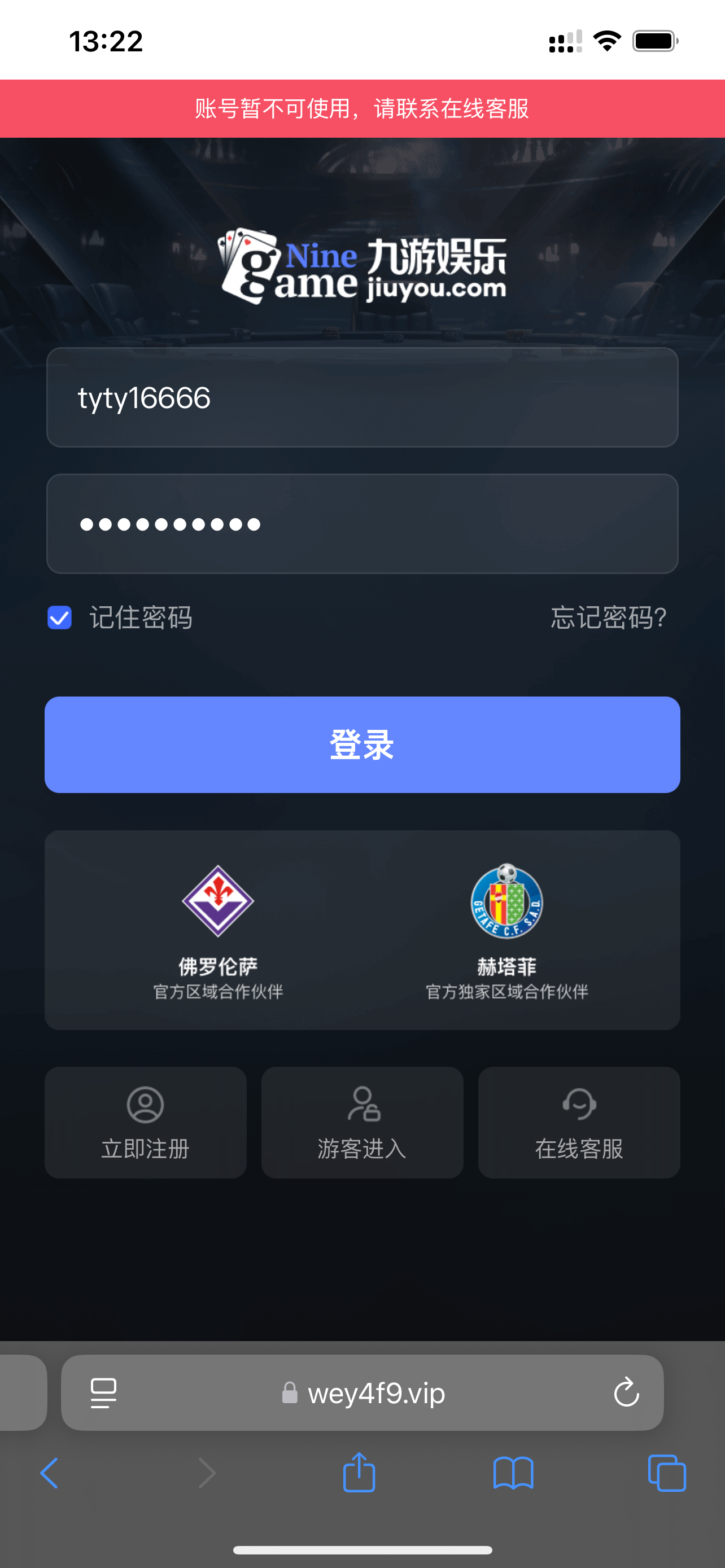This screenshot has height=1568, width=725.
Task: Tap the username field showing tyty16666
Action: point(362,397)
